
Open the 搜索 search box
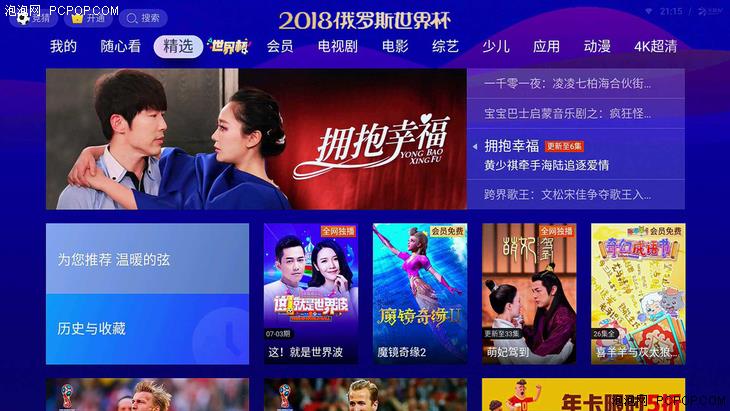point(142,18)
